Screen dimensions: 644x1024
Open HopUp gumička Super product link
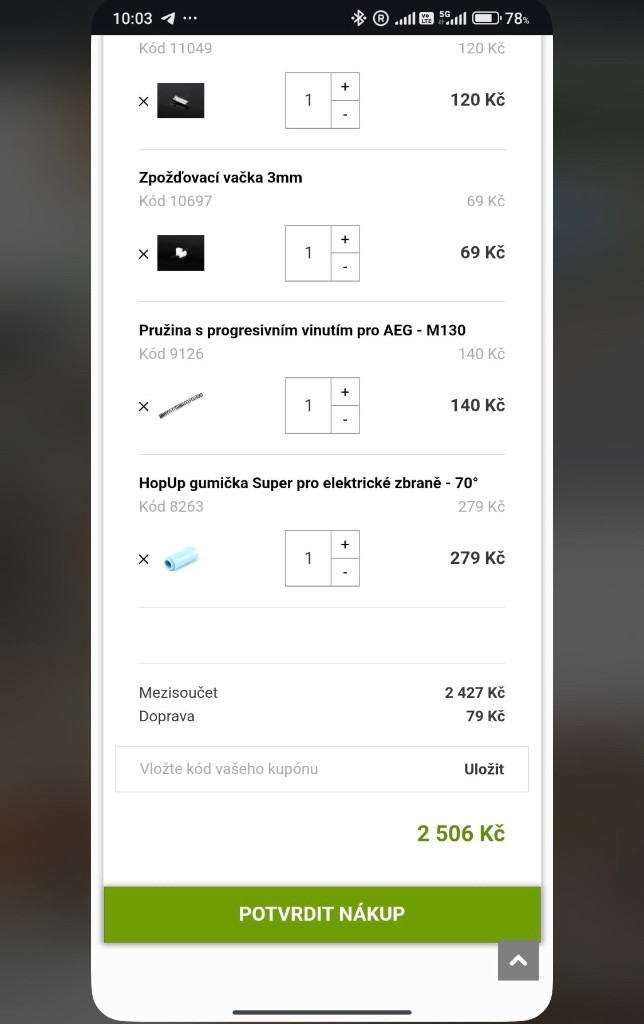coord(308,483)
